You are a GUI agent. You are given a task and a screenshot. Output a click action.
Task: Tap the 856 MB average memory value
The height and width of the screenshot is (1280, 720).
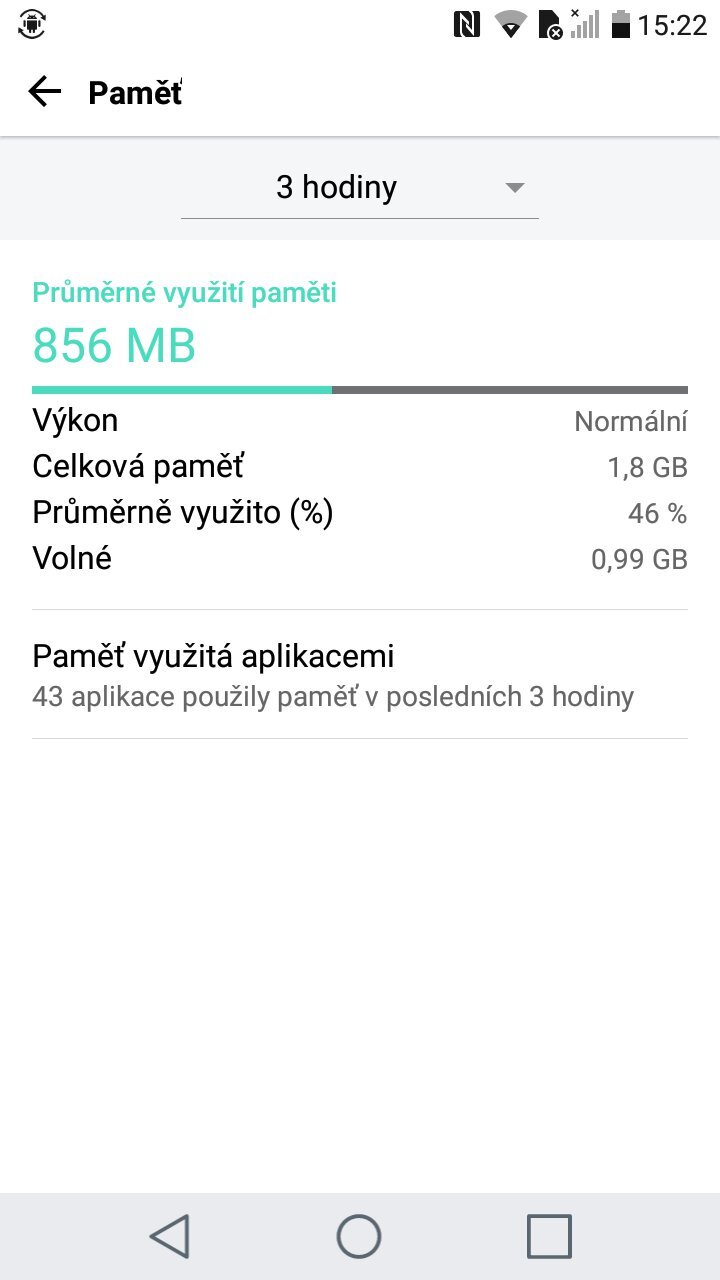(114, 346)
